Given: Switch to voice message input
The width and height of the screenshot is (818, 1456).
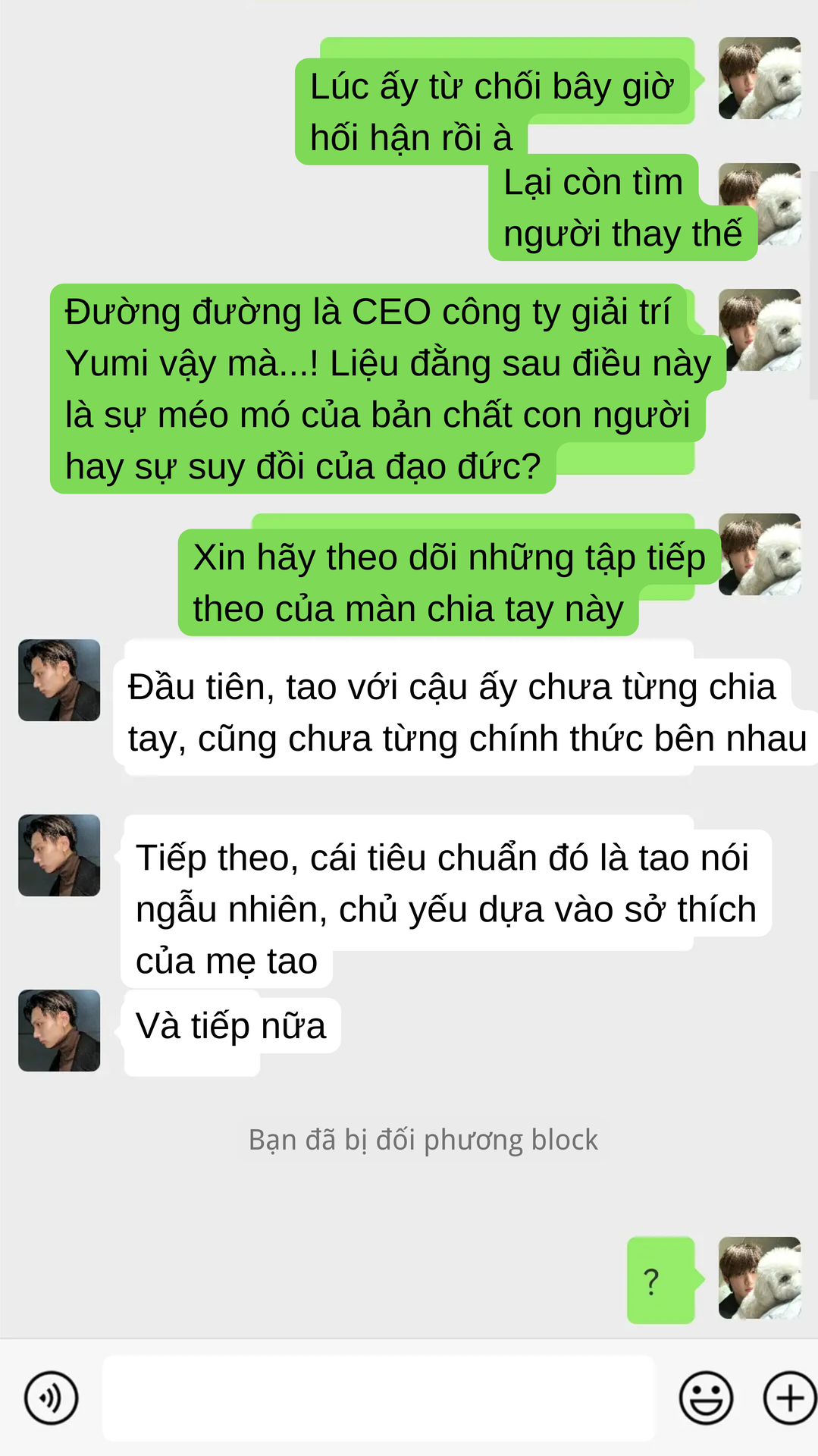Looking at the screenshot, I should [51, 1397].
